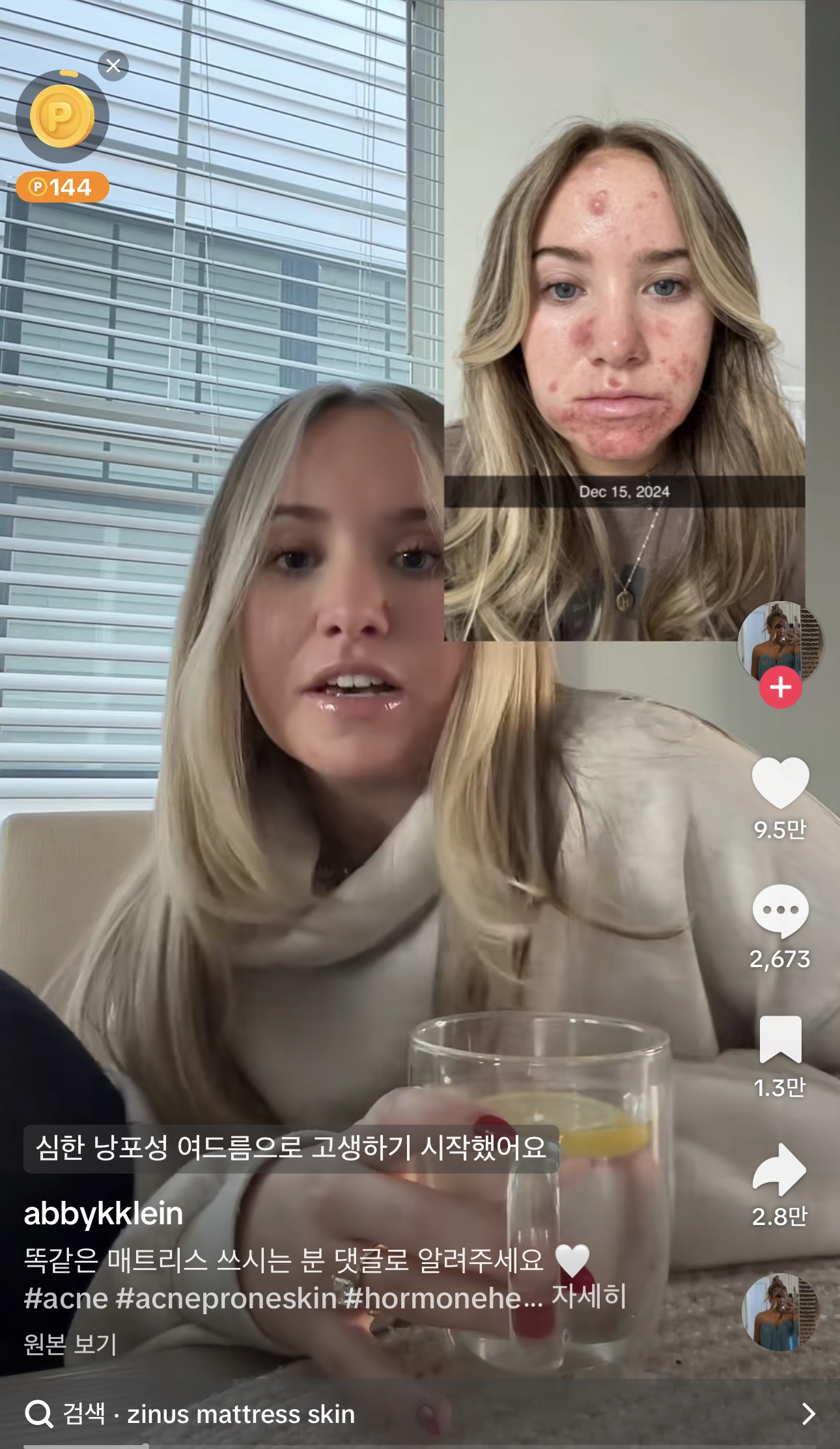The width and height of the screenshot is (840, 1449).
Task: Open the spinning sound disc
Action: tap(780, 1311)
